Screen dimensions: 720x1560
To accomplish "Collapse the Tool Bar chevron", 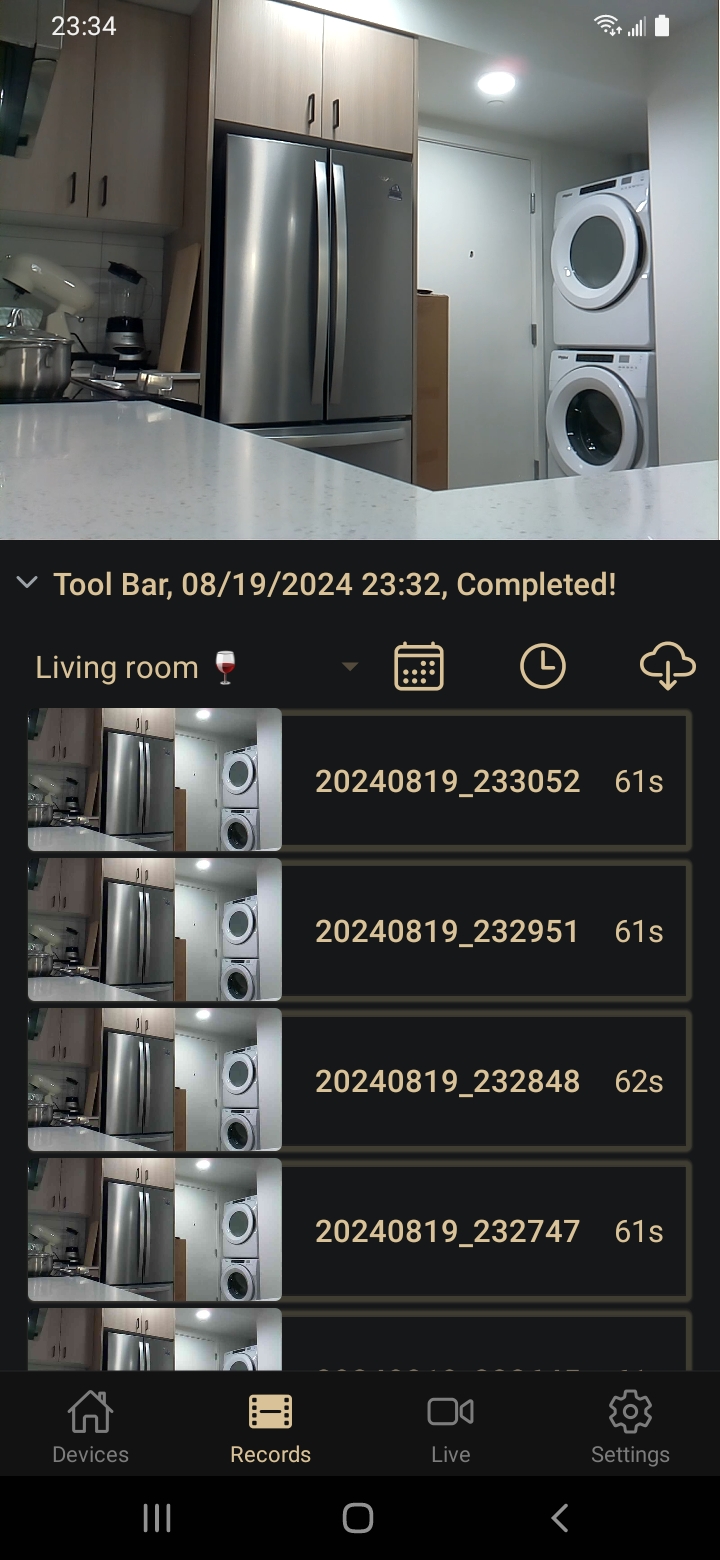I will pos(28,583).
